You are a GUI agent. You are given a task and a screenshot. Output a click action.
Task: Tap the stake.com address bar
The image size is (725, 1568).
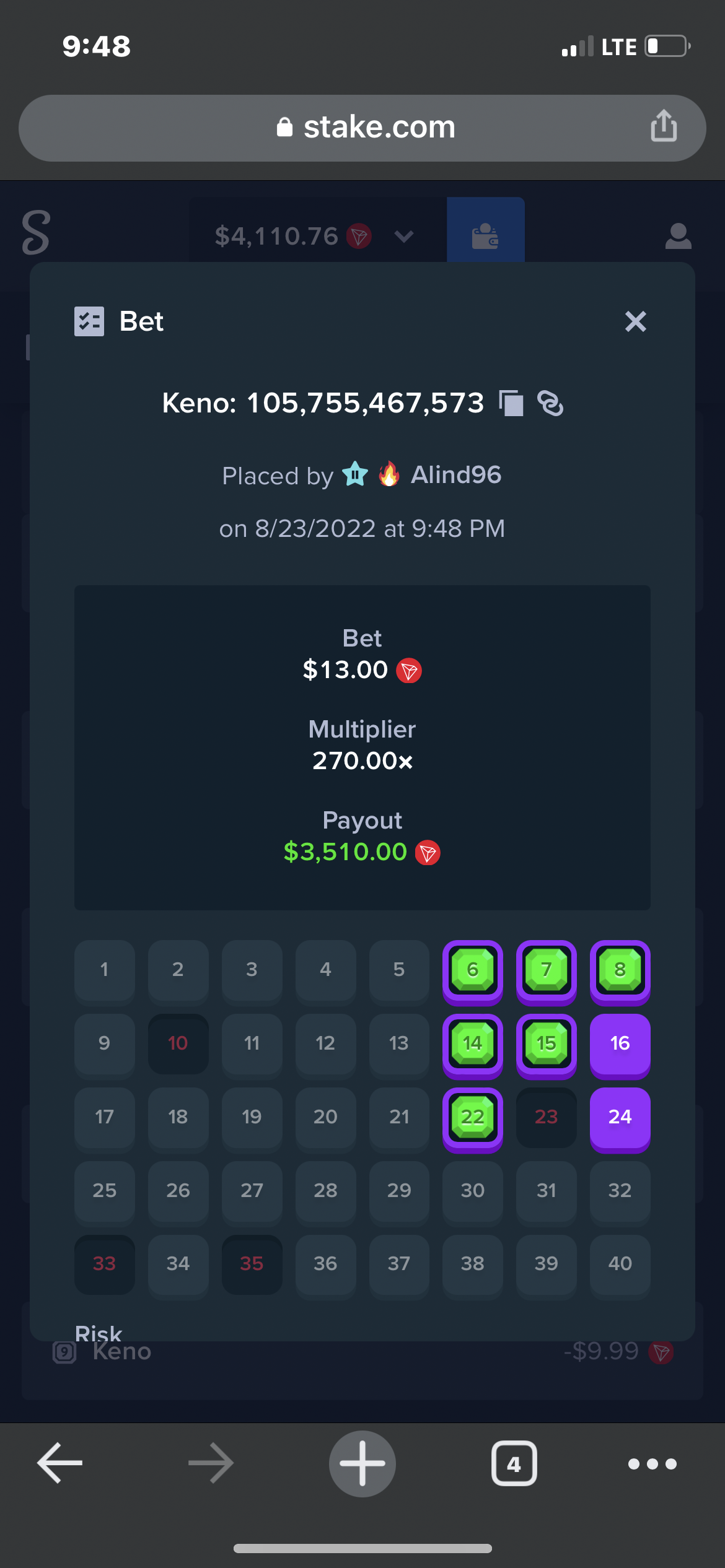click(x=362, y=128)
